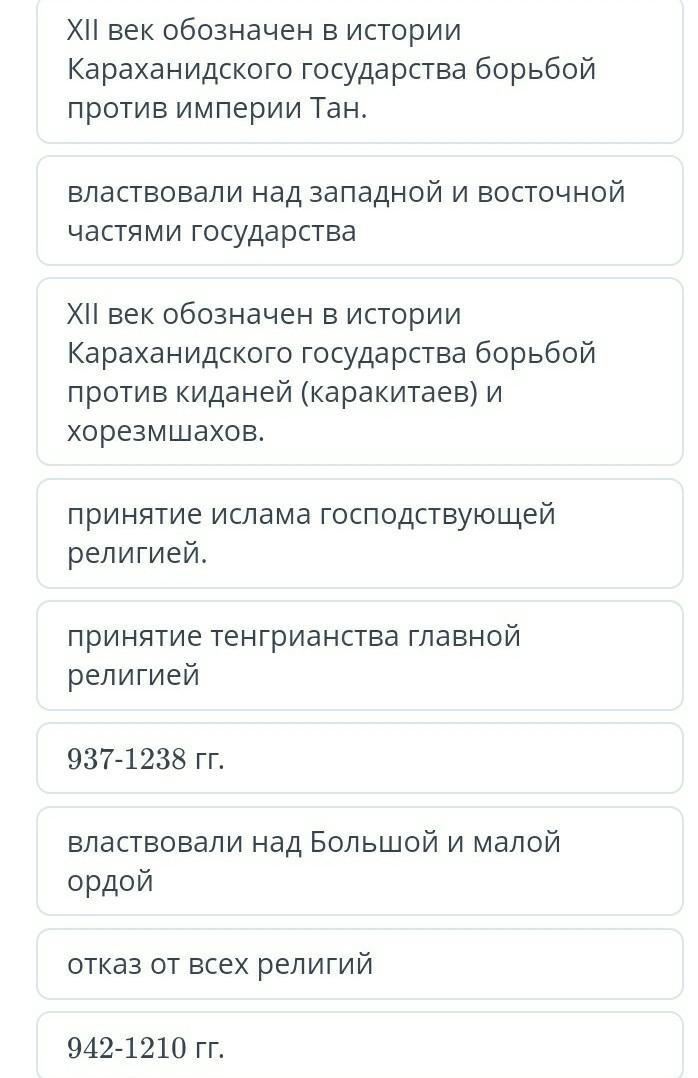Select answer about struggle against Tang empire
698x1078 pixels.
point(359,70)
